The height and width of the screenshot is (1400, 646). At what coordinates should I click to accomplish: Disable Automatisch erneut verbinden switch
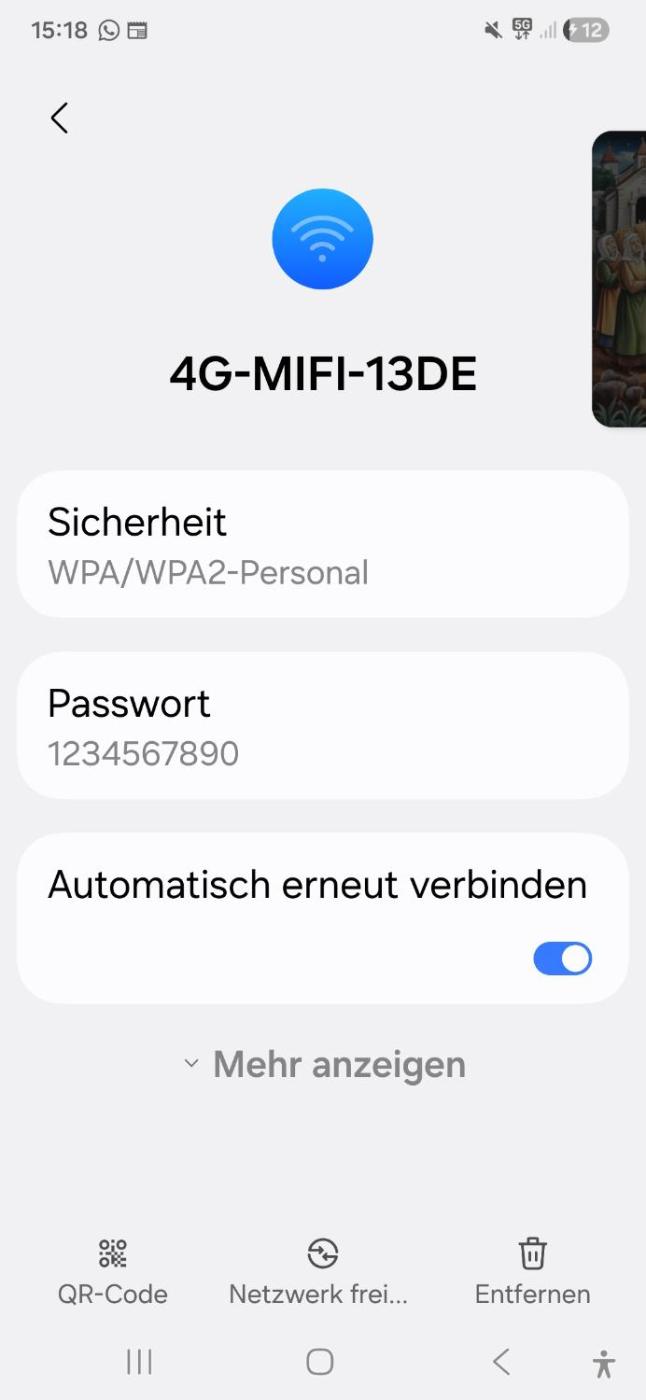click(x=562, y=959)
